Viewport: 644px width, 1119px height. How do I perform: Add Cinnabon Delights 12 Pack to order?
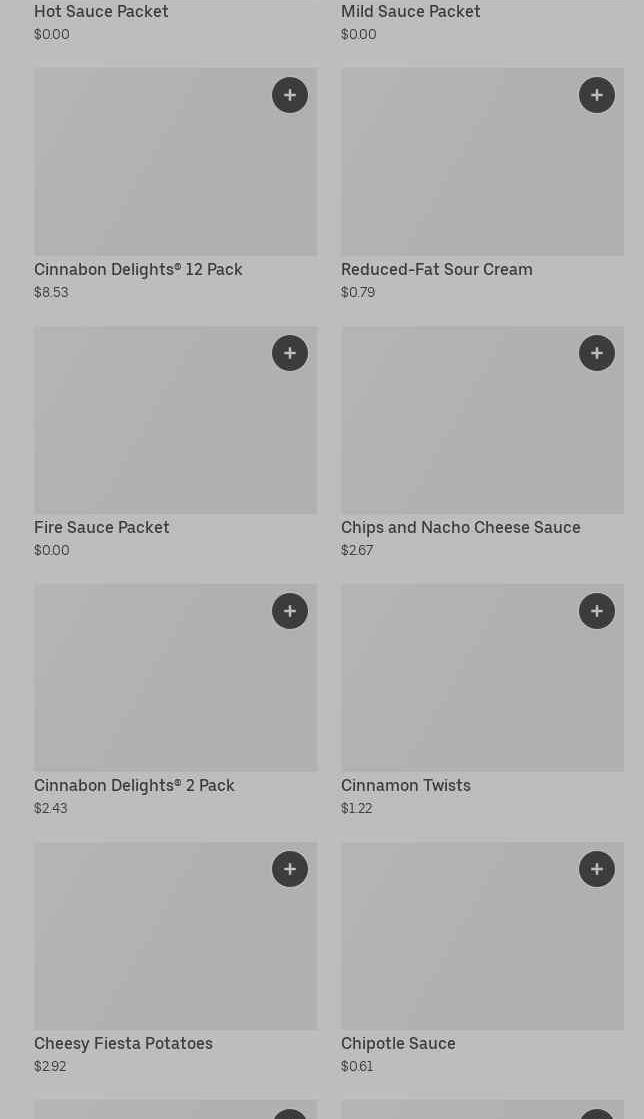point(290,95)
